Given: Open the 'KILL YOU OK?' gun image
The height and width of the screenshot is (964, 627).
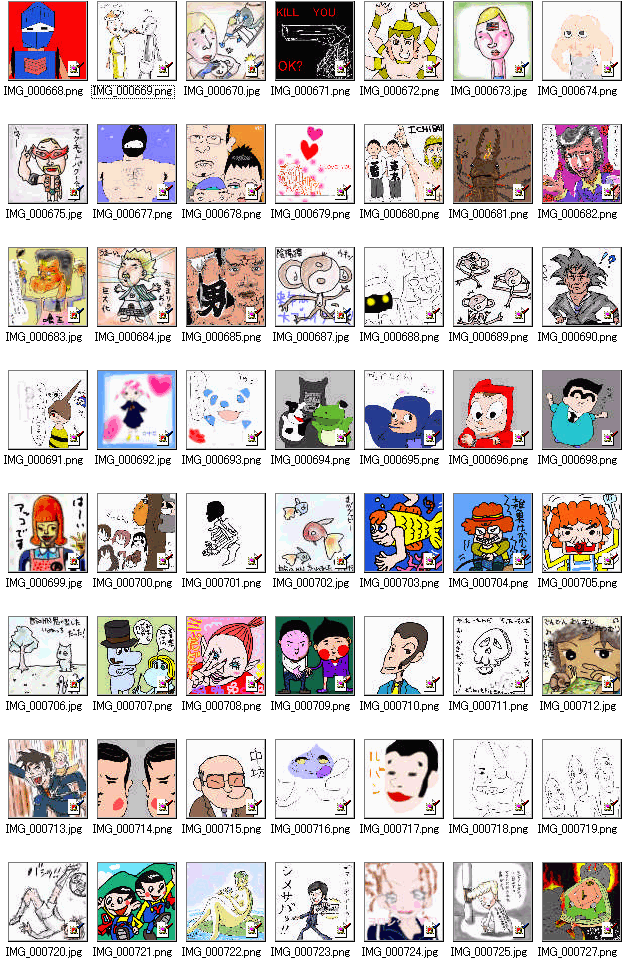Looking at the screenshot, I should (x=314, y=40).
